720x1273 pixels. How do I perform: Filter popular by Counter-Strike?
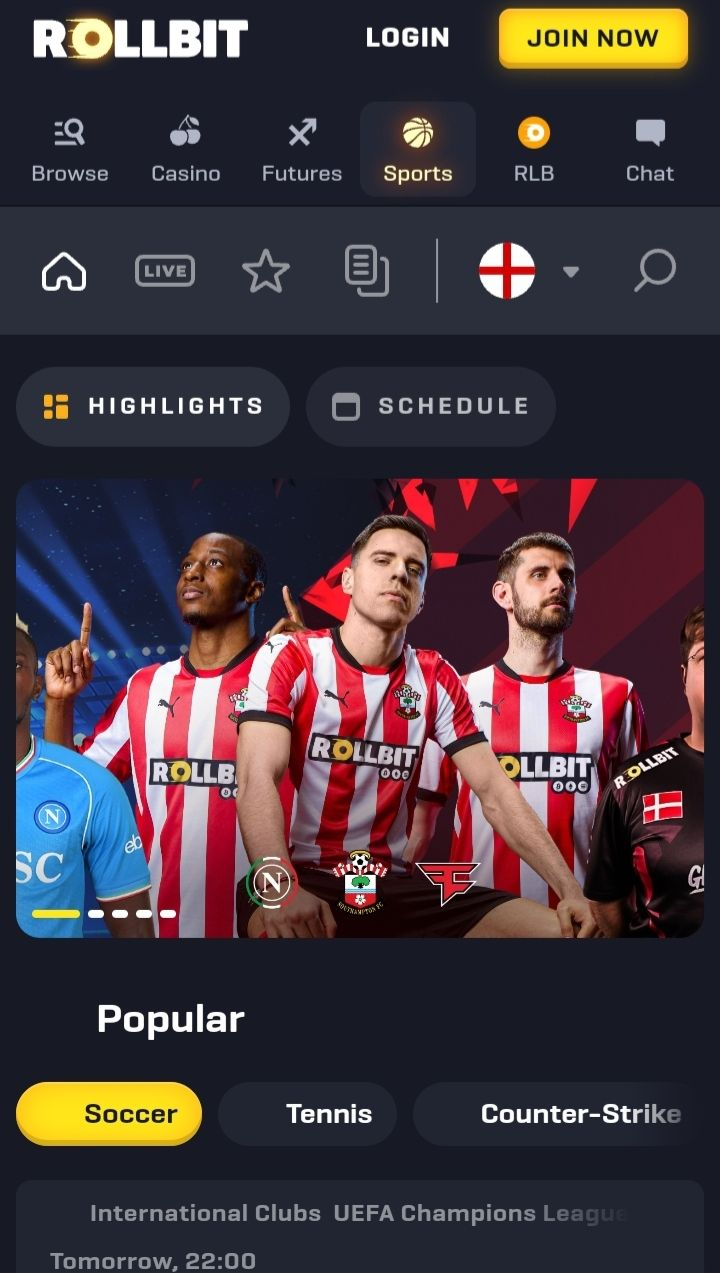pos(558,1113)
